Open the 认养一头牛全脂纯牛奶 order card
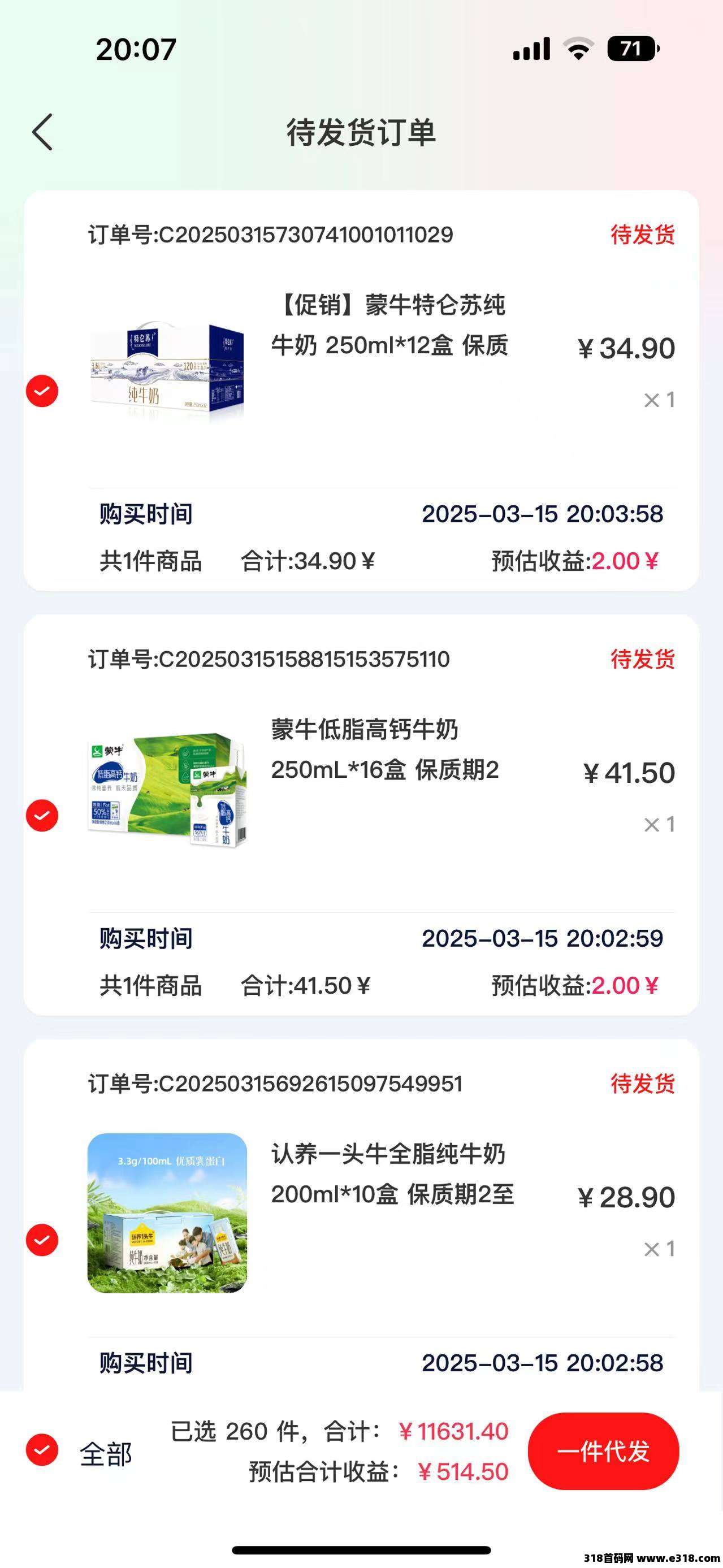723x1568 pixels. click(x=362, y=1215)
